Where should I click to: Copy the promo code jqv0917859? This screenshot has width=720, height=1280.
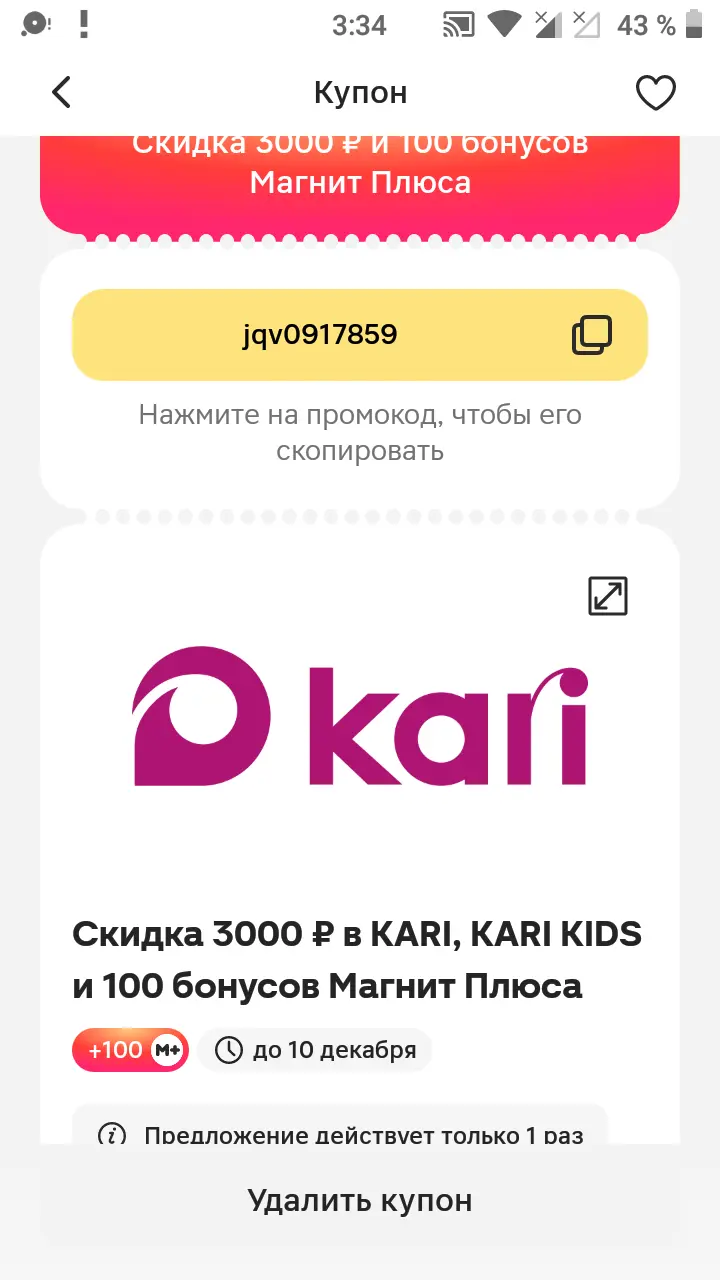pyautogui.click(x=360, y=335)
